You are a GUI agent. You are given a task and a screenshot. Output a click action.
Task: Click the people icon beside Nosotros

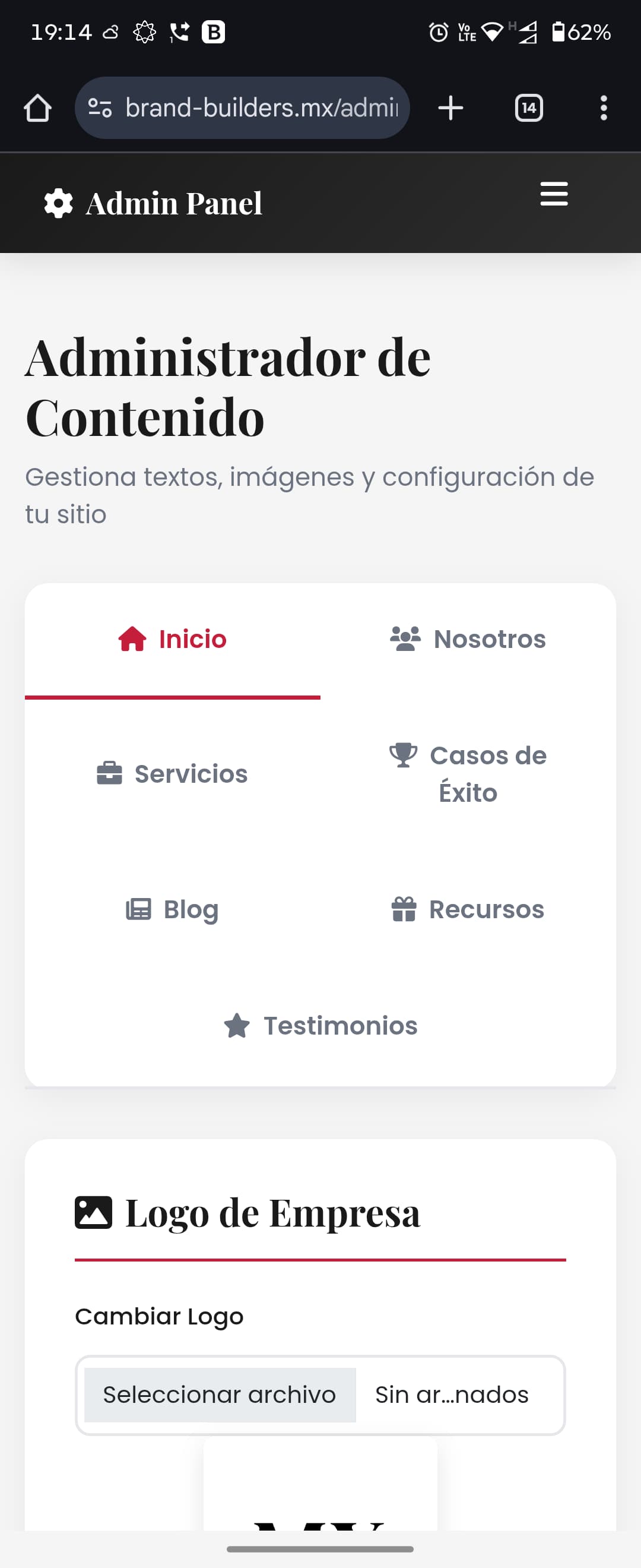(x=404, y=638)
